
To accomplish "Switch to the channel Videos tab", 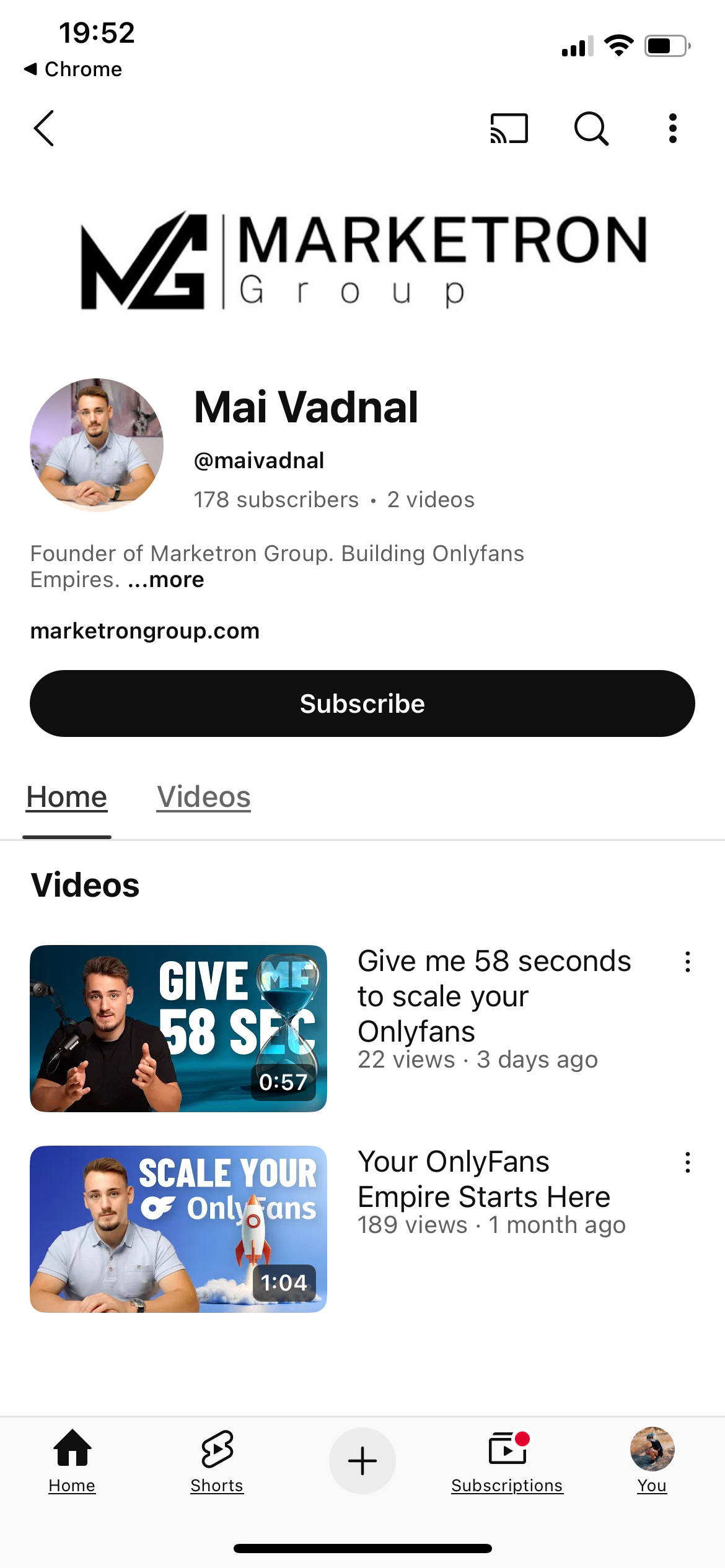I will point(203,797).
